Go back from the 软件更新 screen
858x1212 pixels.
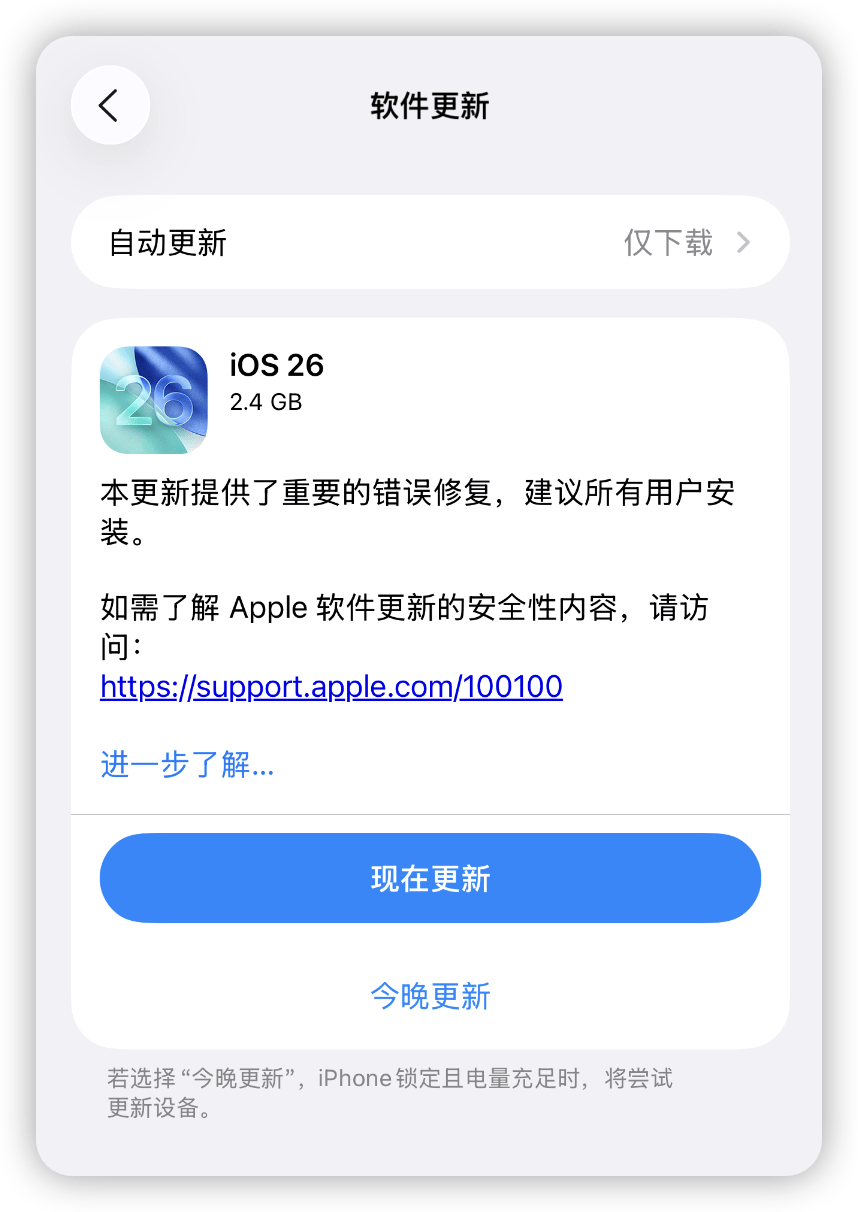coord(110,105)
